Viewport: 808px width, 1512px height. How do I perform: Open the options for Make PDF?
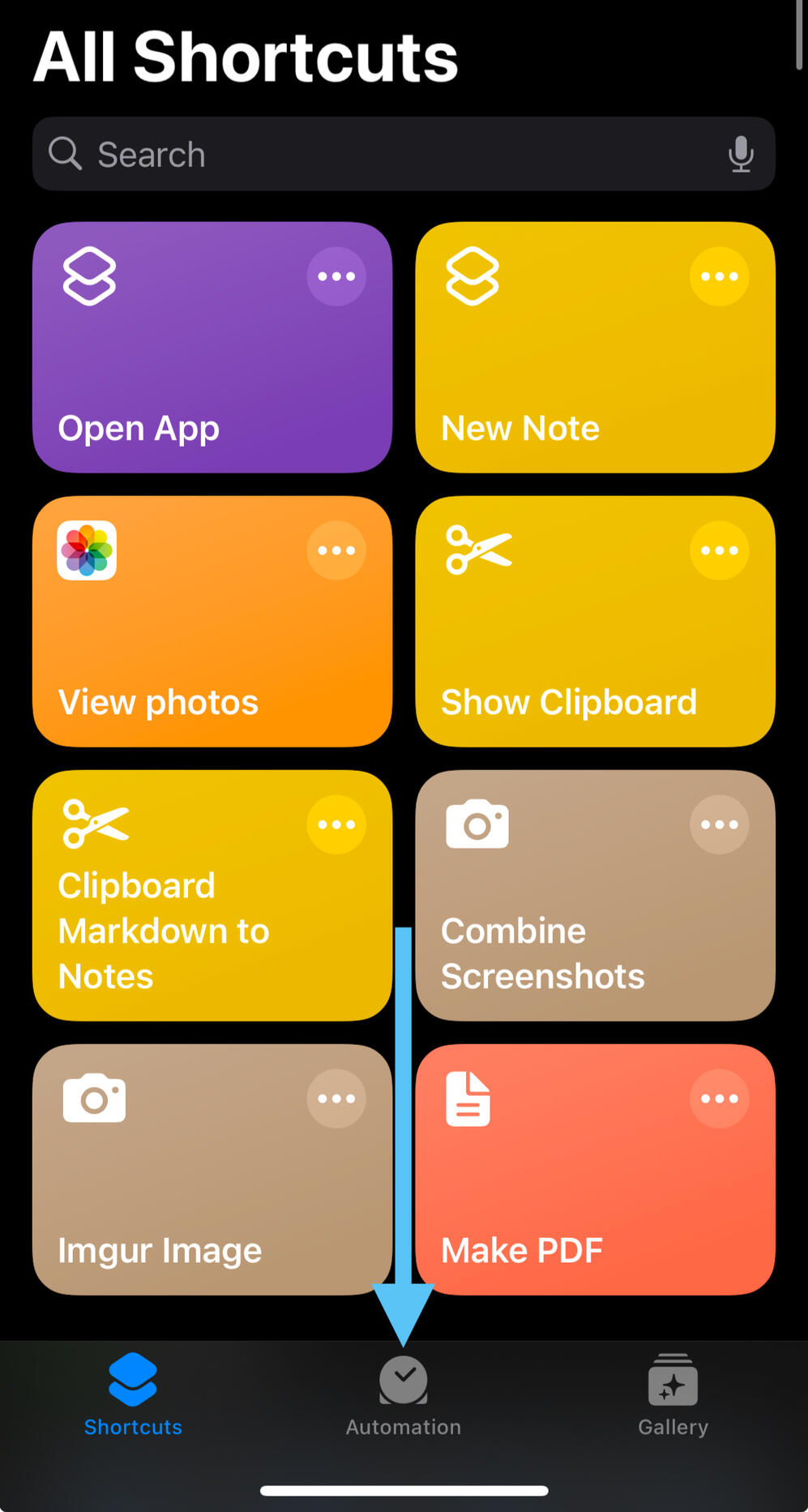tap(719, 1099)
